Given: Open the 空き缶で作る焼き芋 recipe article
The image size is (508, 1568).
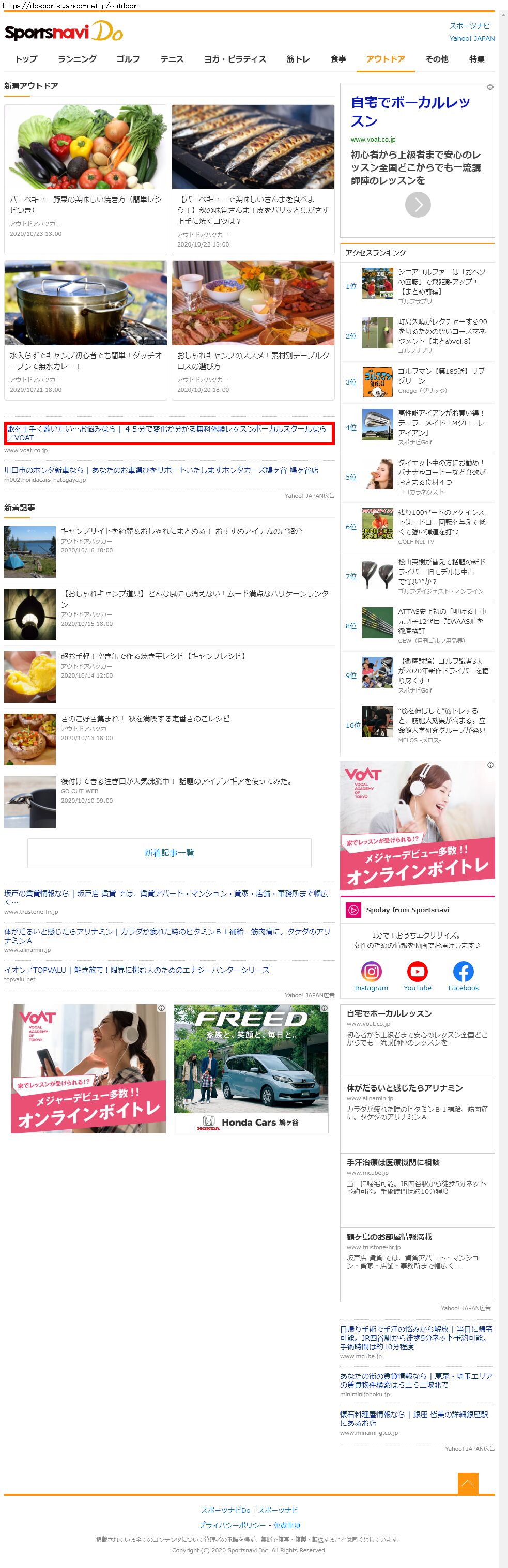Looking at the screenshot, I should (152, 656).
